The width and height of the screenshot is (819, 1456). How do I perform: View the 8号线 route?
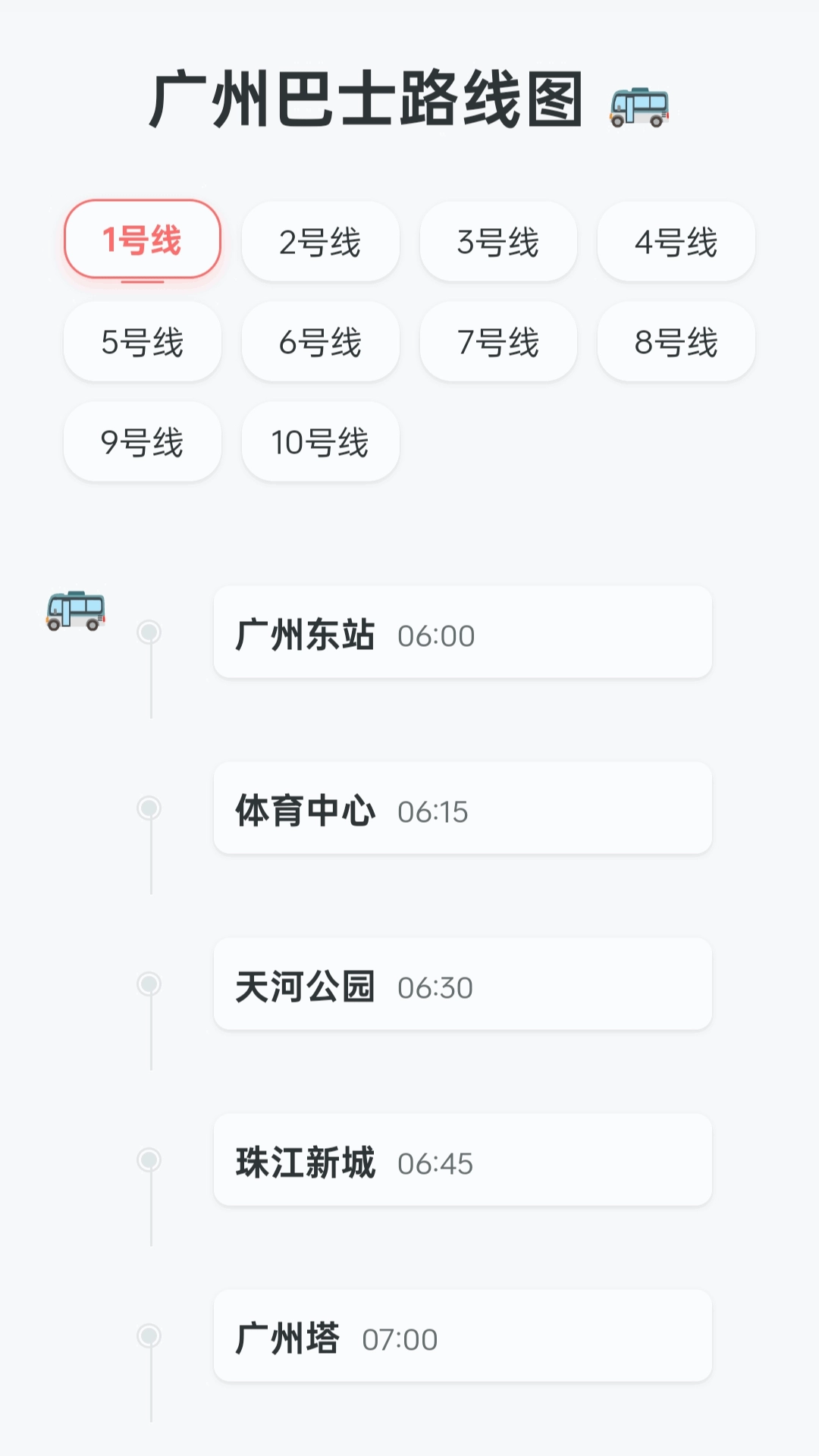[x=676, y=341]
